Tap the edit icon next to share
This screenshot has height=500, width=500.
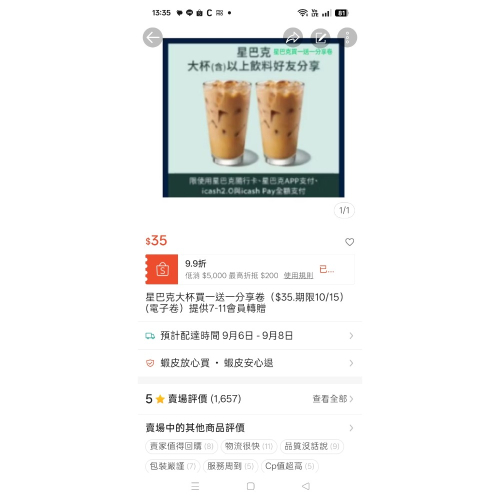point(320,37)
